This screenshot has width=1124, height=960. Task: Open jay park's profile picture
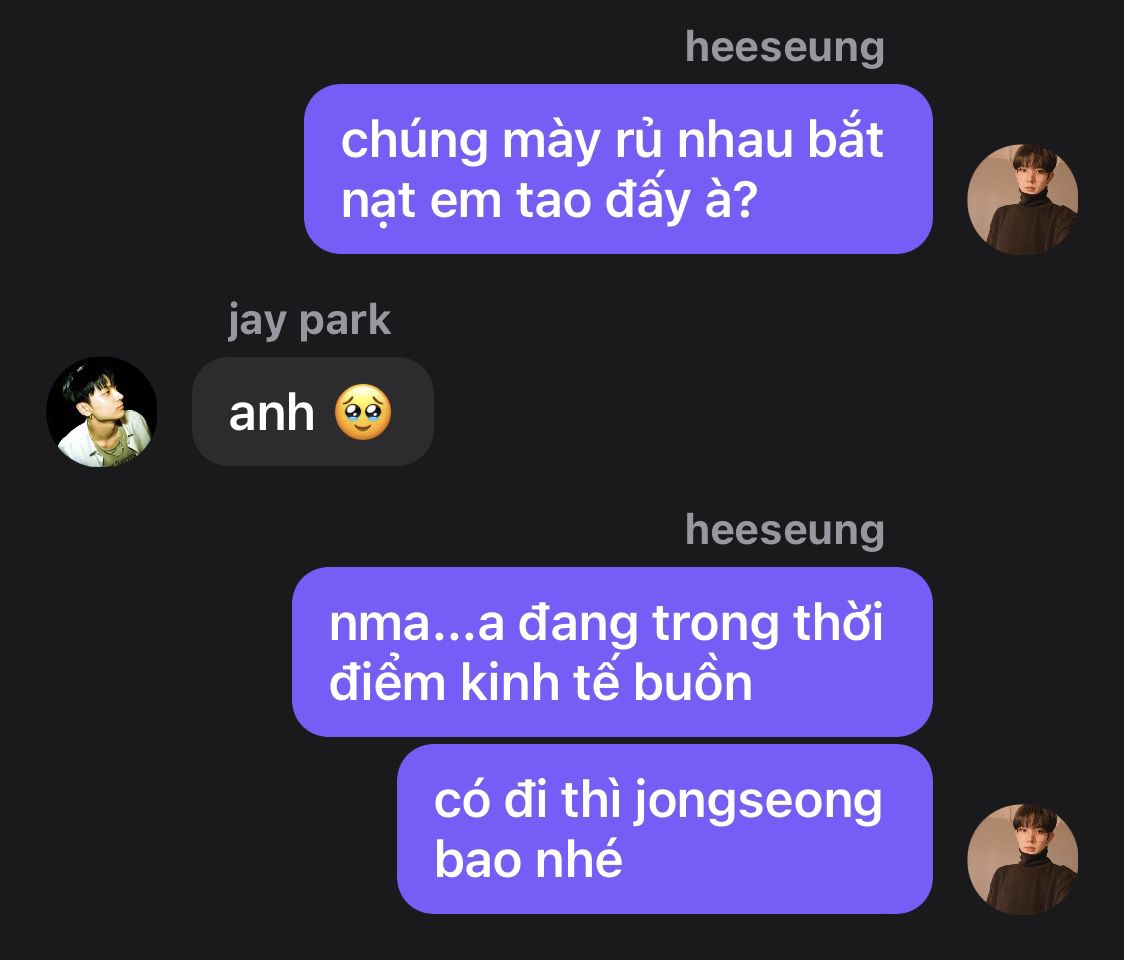[101, 412]
